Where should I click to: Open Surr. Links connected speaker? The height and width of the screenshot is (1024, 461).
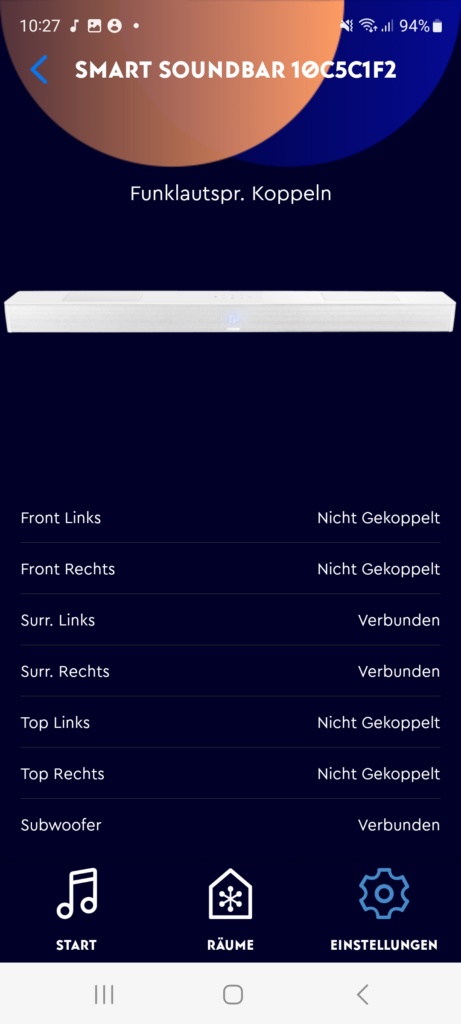click(230, 620)
